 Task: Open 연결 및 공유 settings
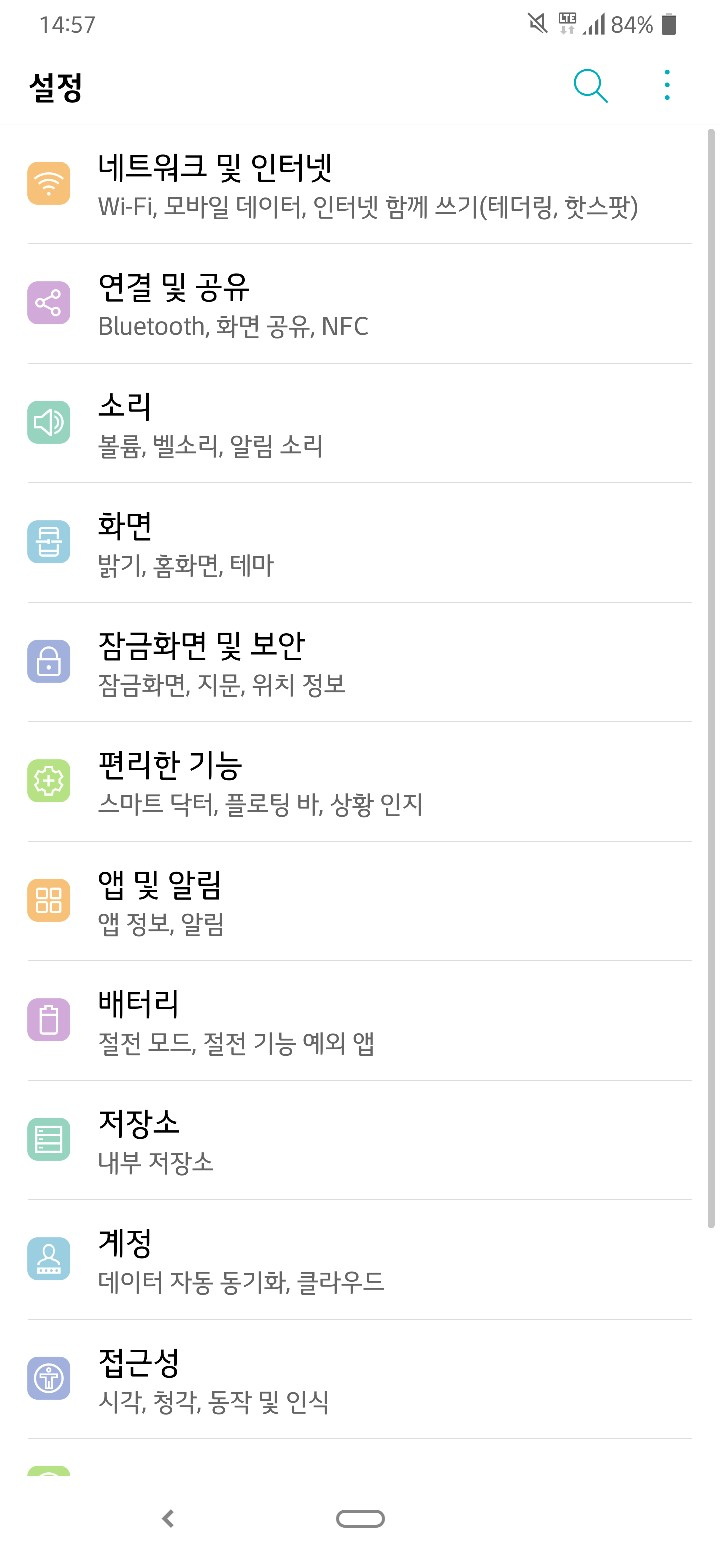point(360,304)
